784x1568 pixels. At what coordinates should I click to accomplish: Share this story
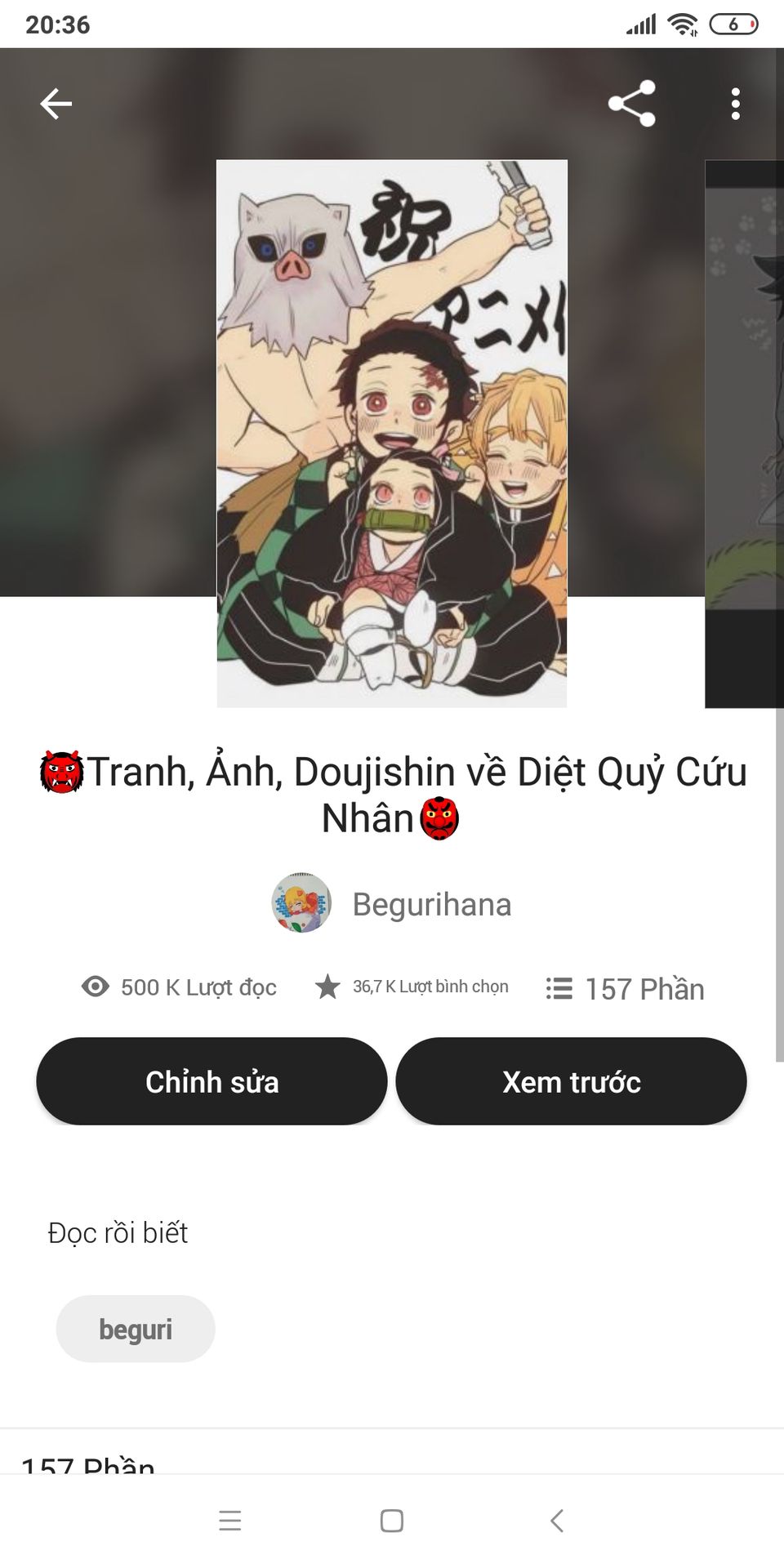(x=632, y=104)
